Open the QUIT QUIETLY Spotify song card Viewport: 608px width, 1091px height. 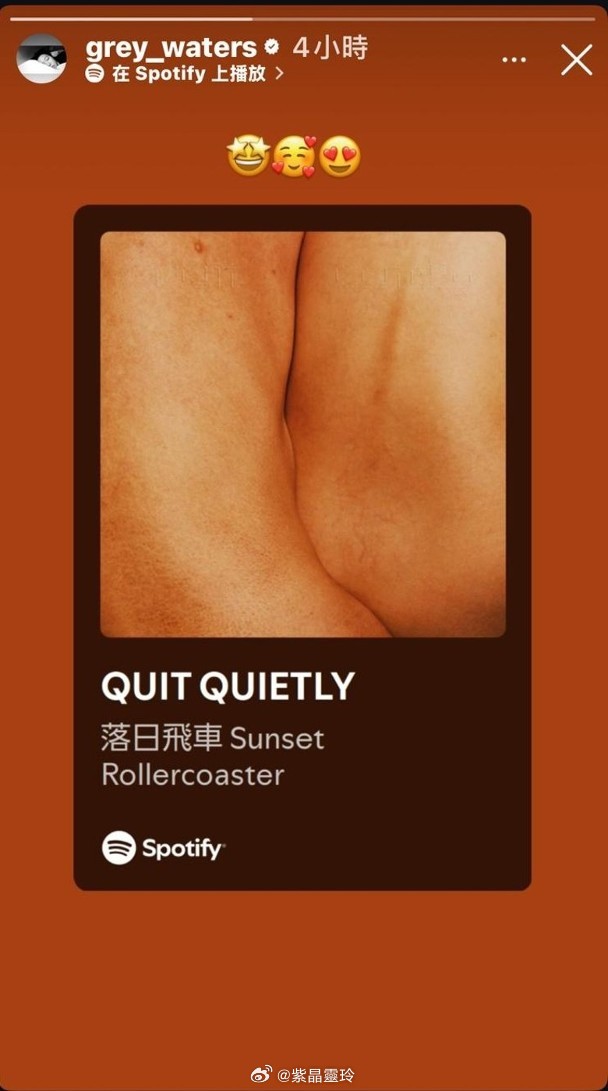point(303,548)
